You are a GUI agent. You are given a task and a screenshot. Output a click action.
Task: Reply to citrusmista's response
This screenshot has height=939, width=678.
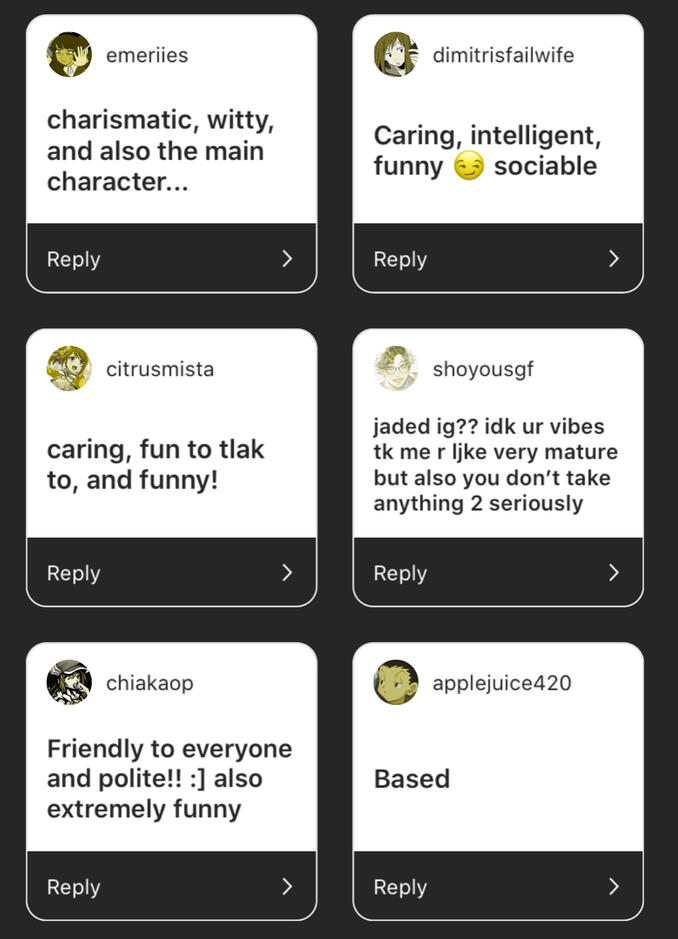pos(170,573)
